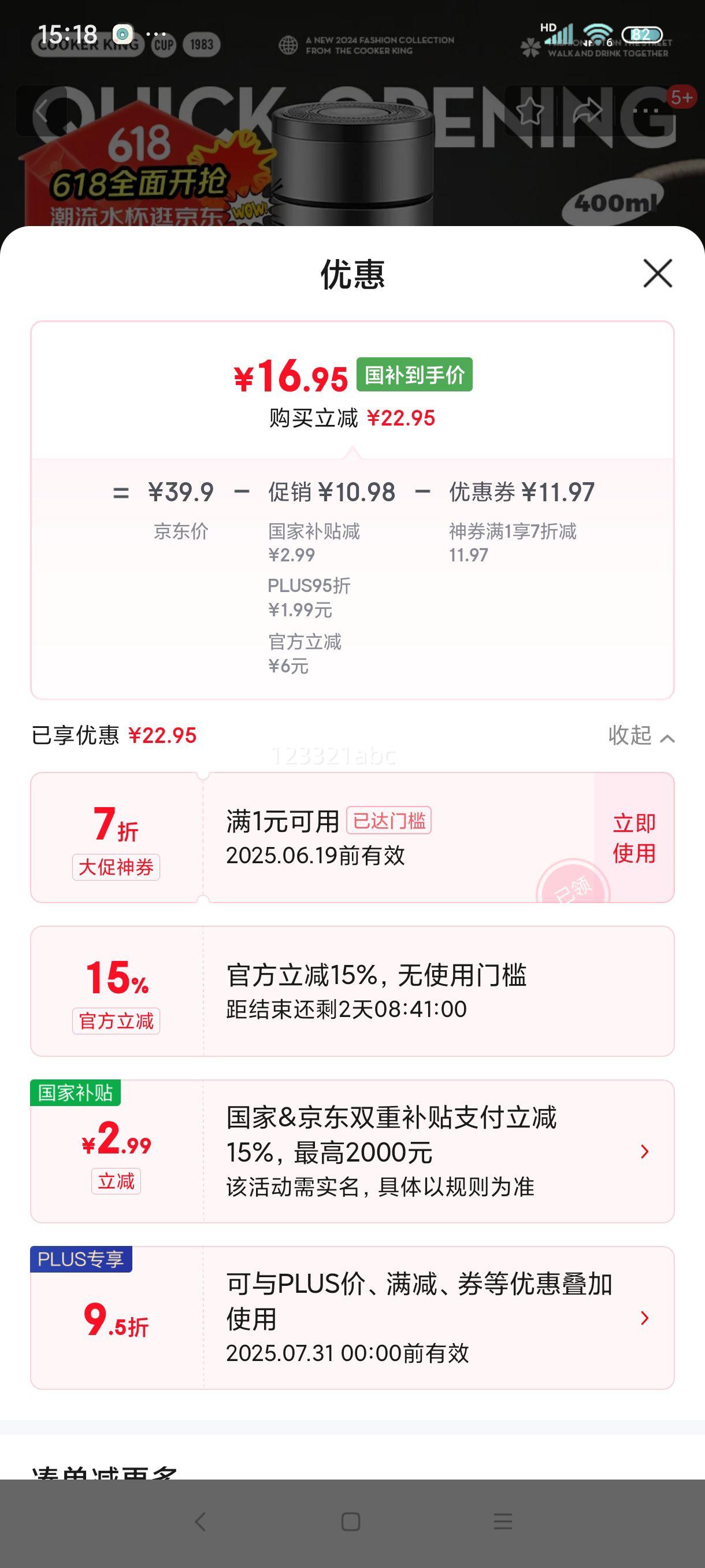
Task: Go back with the system back button
Action: click(200, 1522)
